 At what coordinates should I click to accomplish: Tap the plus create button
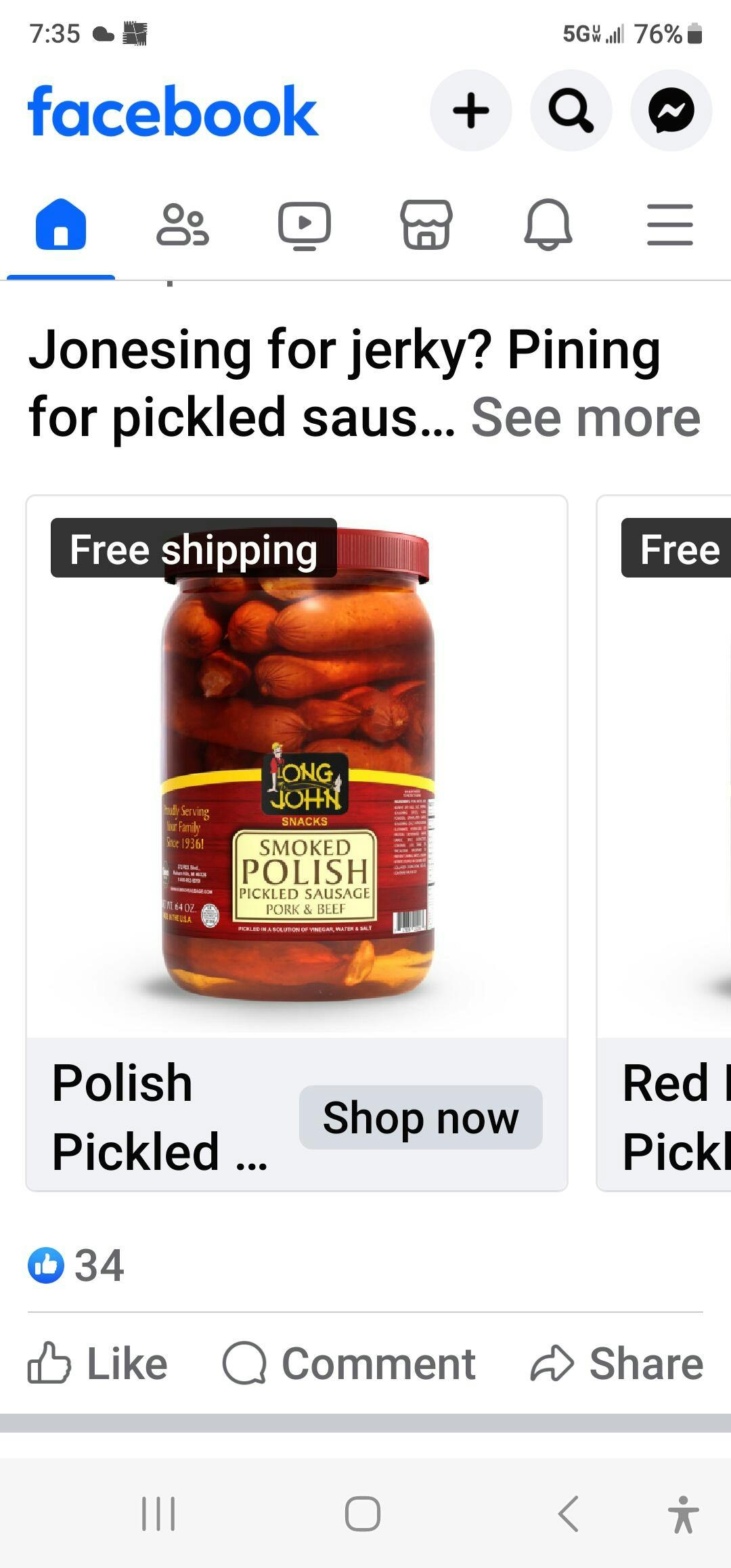coord(470,110)
